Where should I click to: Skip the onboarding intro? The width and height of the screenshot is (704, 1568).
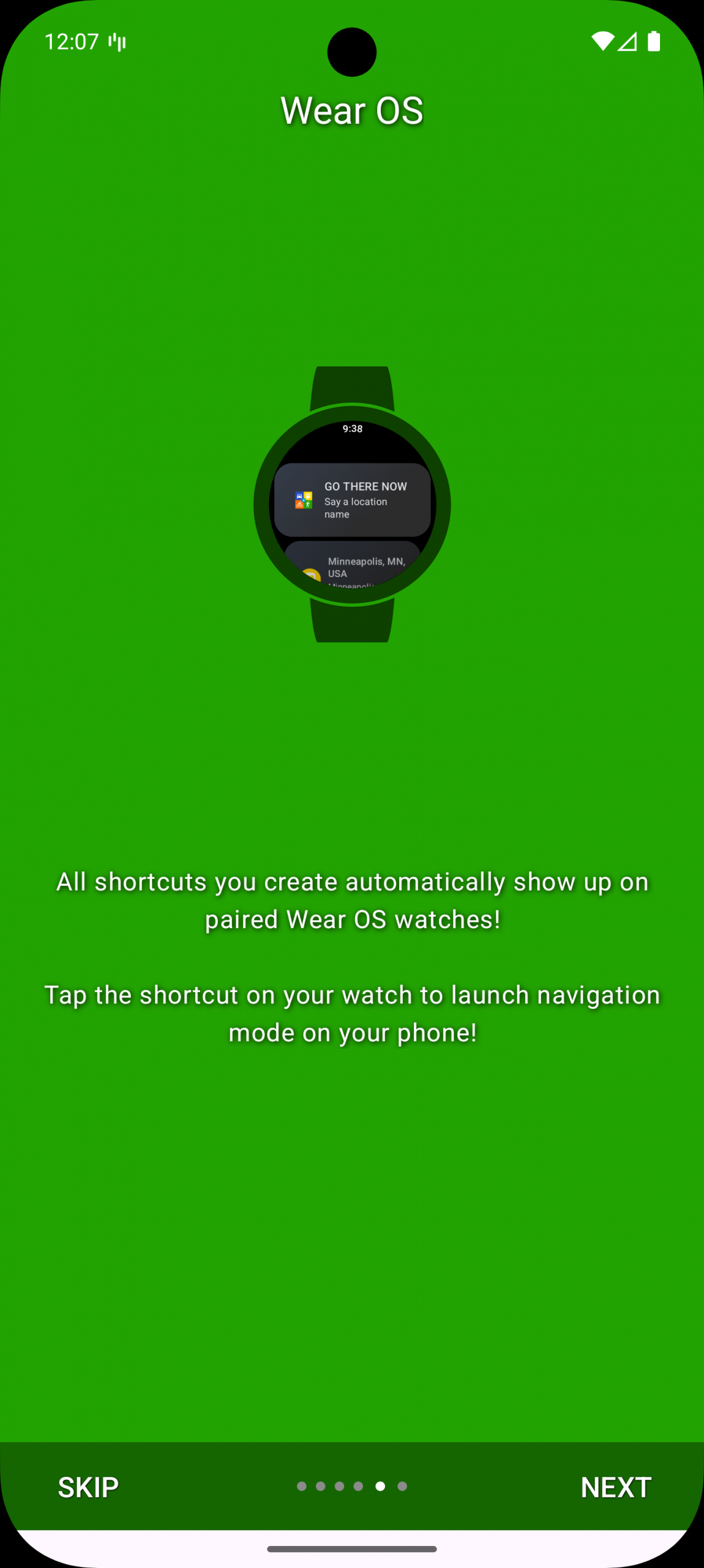click(x=88, y=1487)
